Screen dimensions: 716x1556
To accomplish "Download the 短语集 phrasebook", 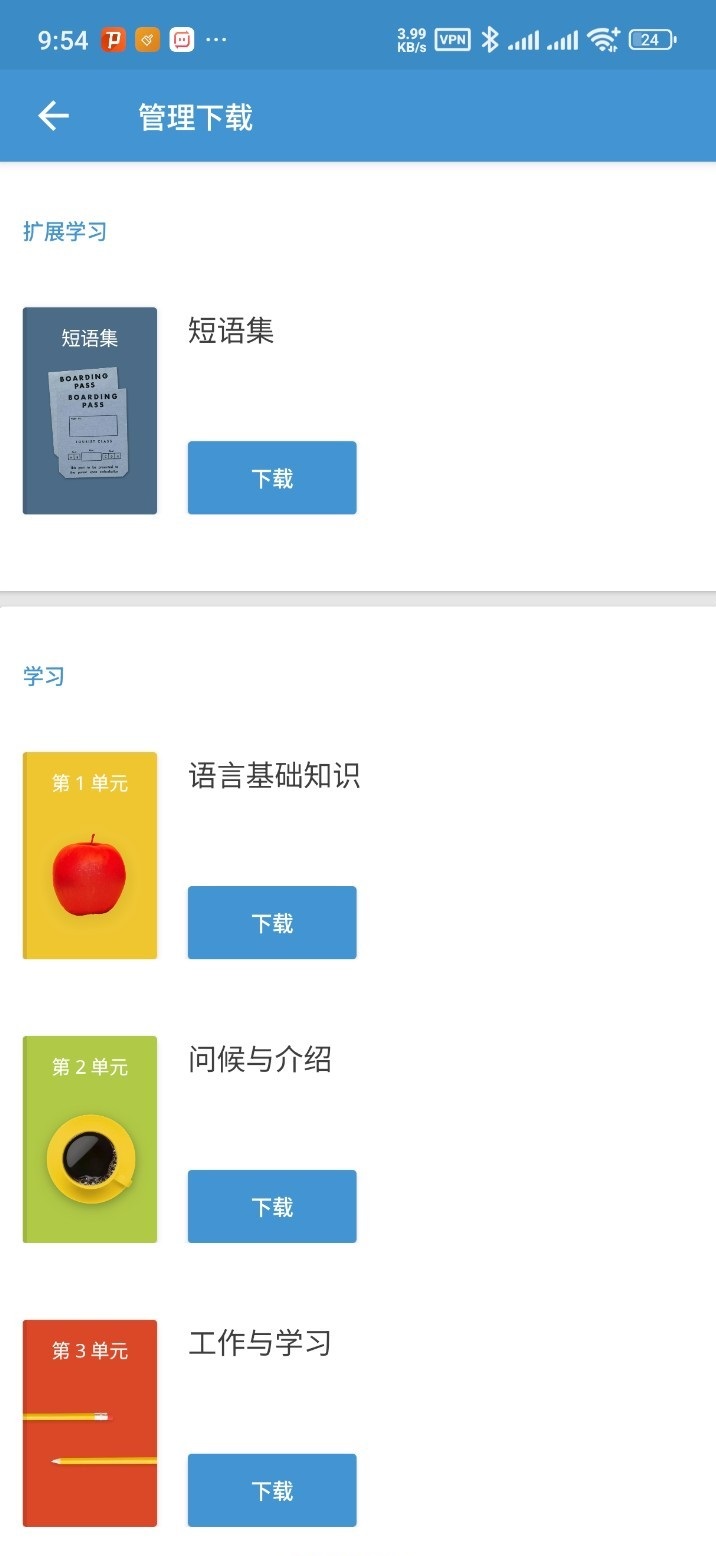I will coord(272,478).
